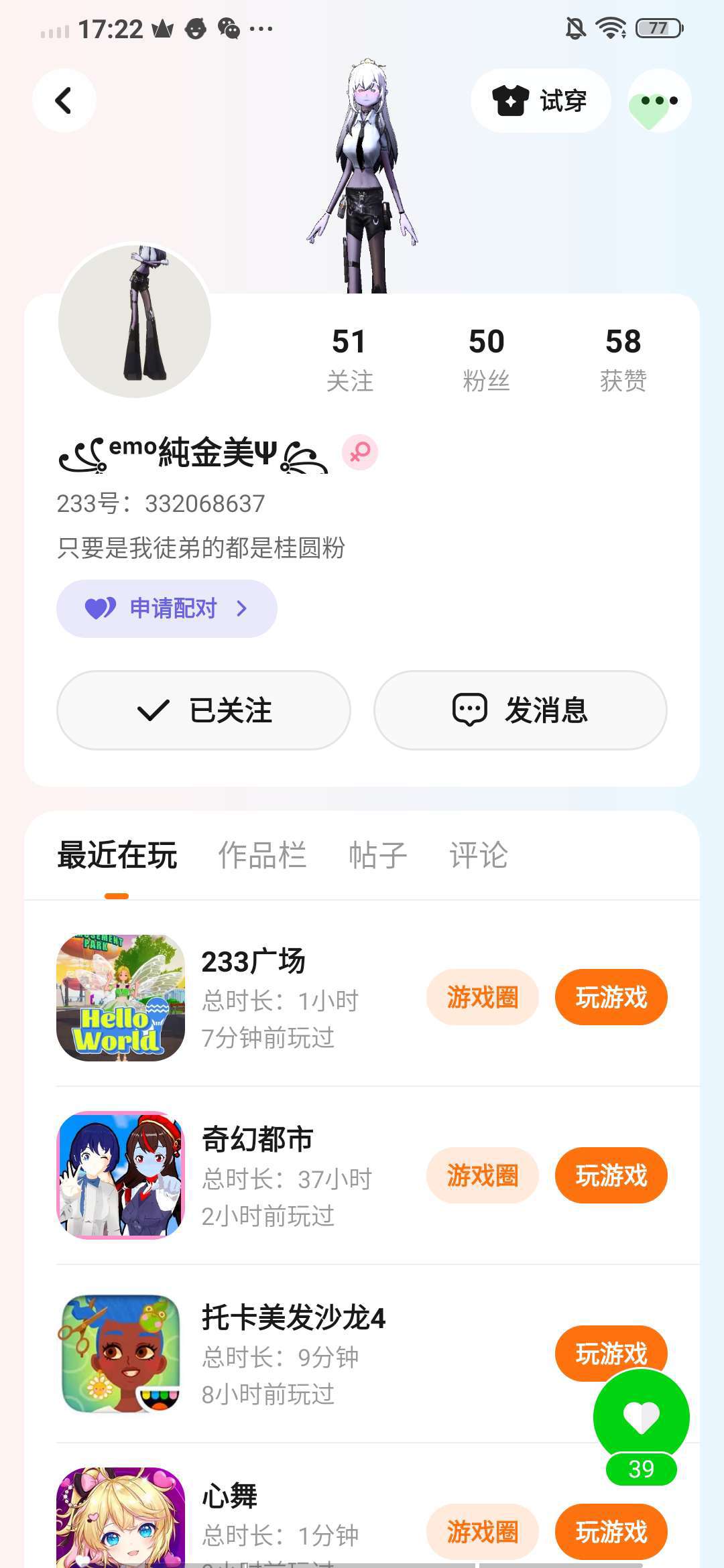Viewport: 724px width, 1568px height.
Task: Open 游戏圈 for 233广场
Action: [482, 997]
